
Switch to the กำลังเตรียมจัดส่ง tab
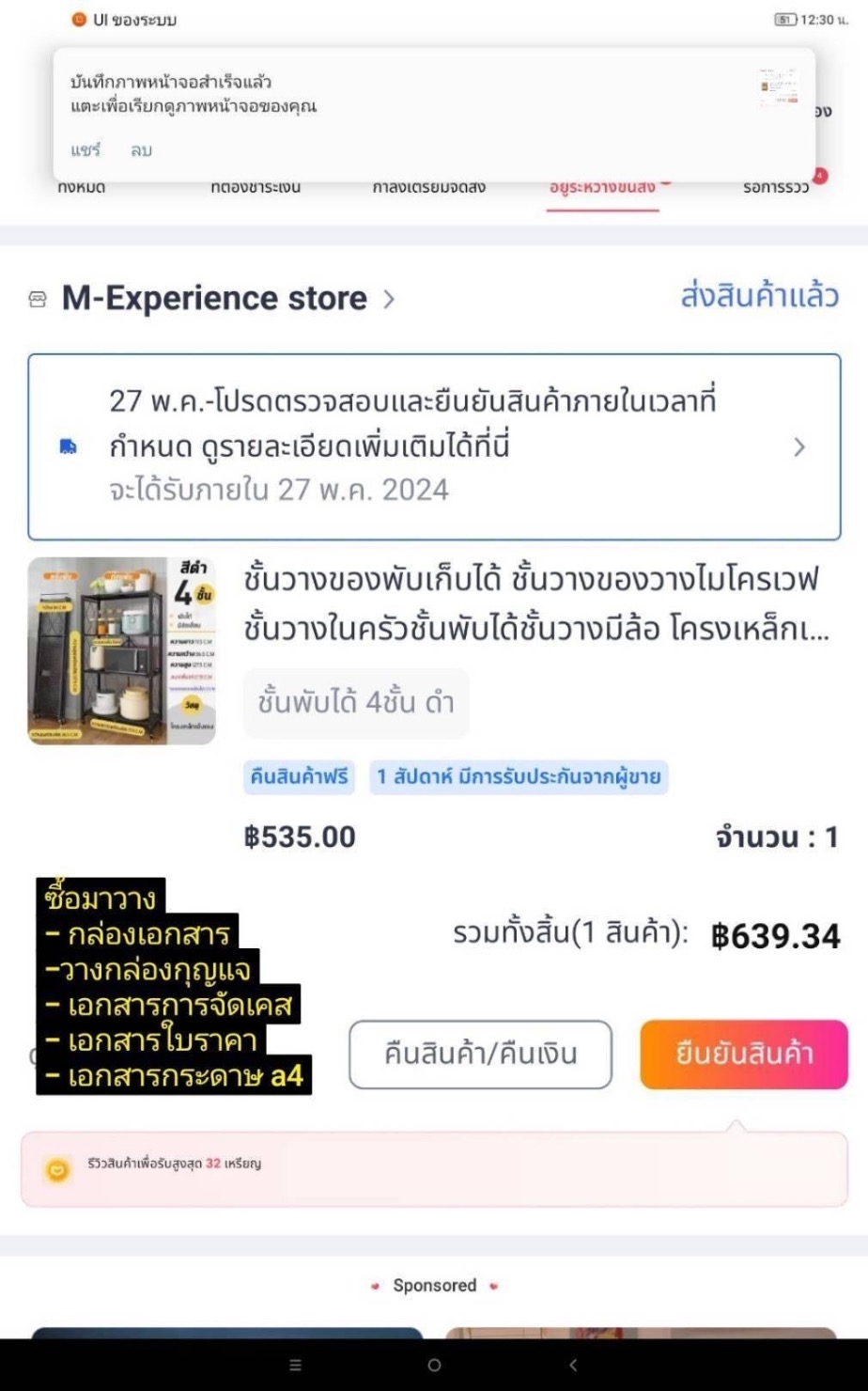coord(428,188)
